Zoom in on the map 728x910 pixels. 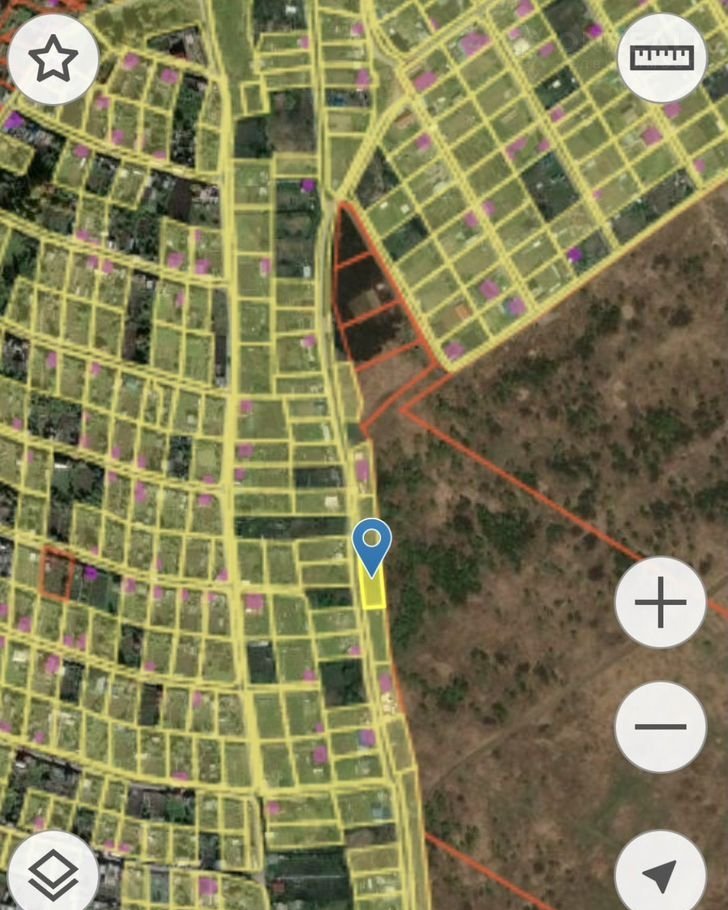[660, 603]
